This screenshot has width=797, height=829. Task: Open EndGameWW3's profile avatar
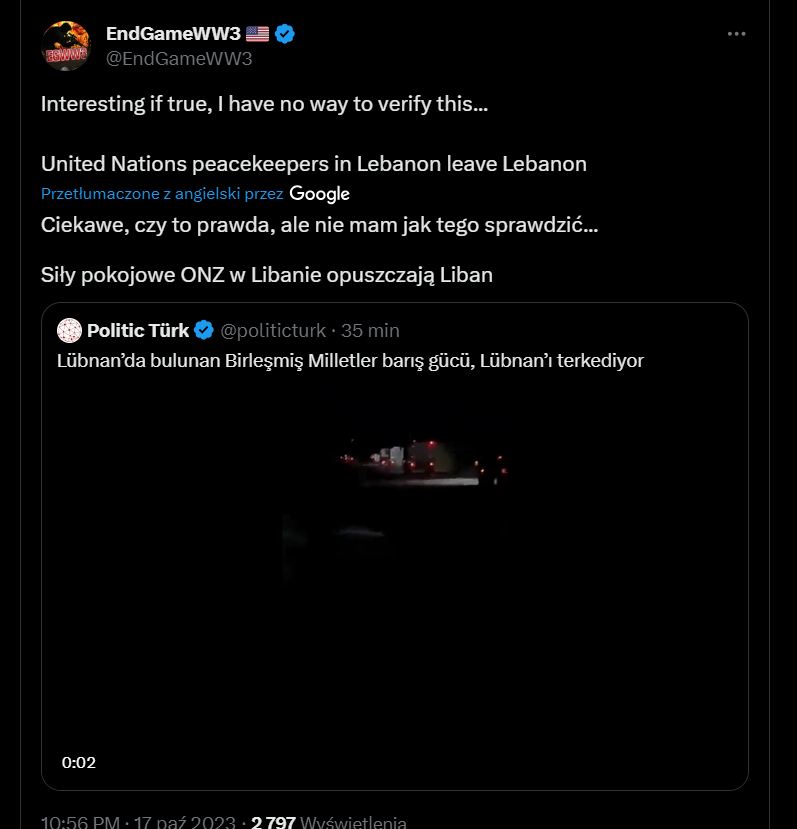tap(66, 46)
